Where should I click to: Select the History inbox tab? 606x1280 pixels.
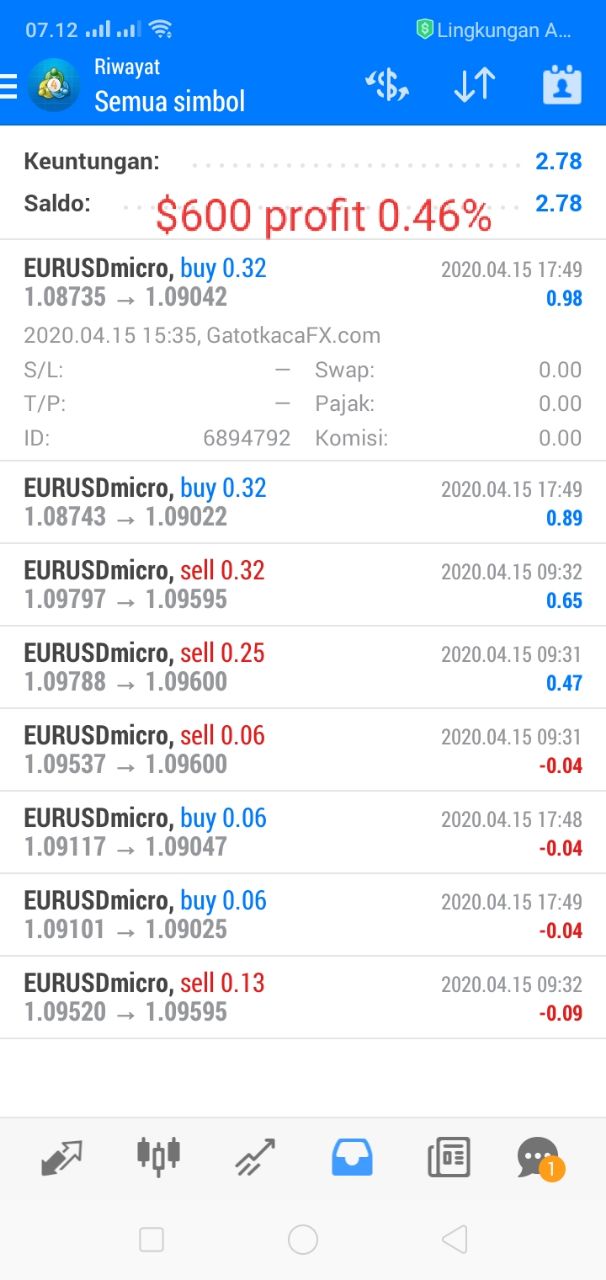click(x=352, y=1158)
